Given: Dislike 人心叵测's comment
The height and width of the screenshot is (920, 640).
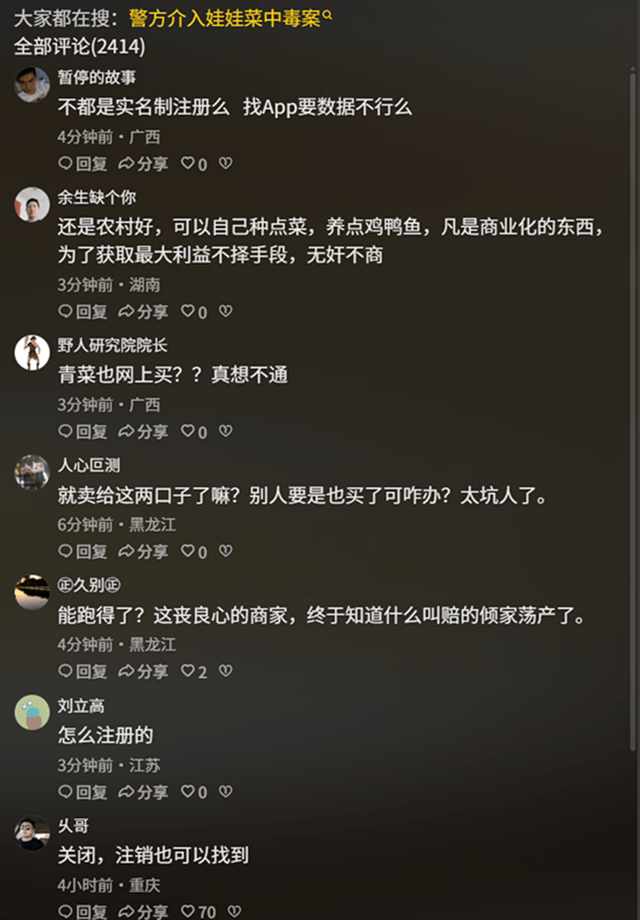Looking at the screenshot, I should pyautogui.click(x=225, y=552).
